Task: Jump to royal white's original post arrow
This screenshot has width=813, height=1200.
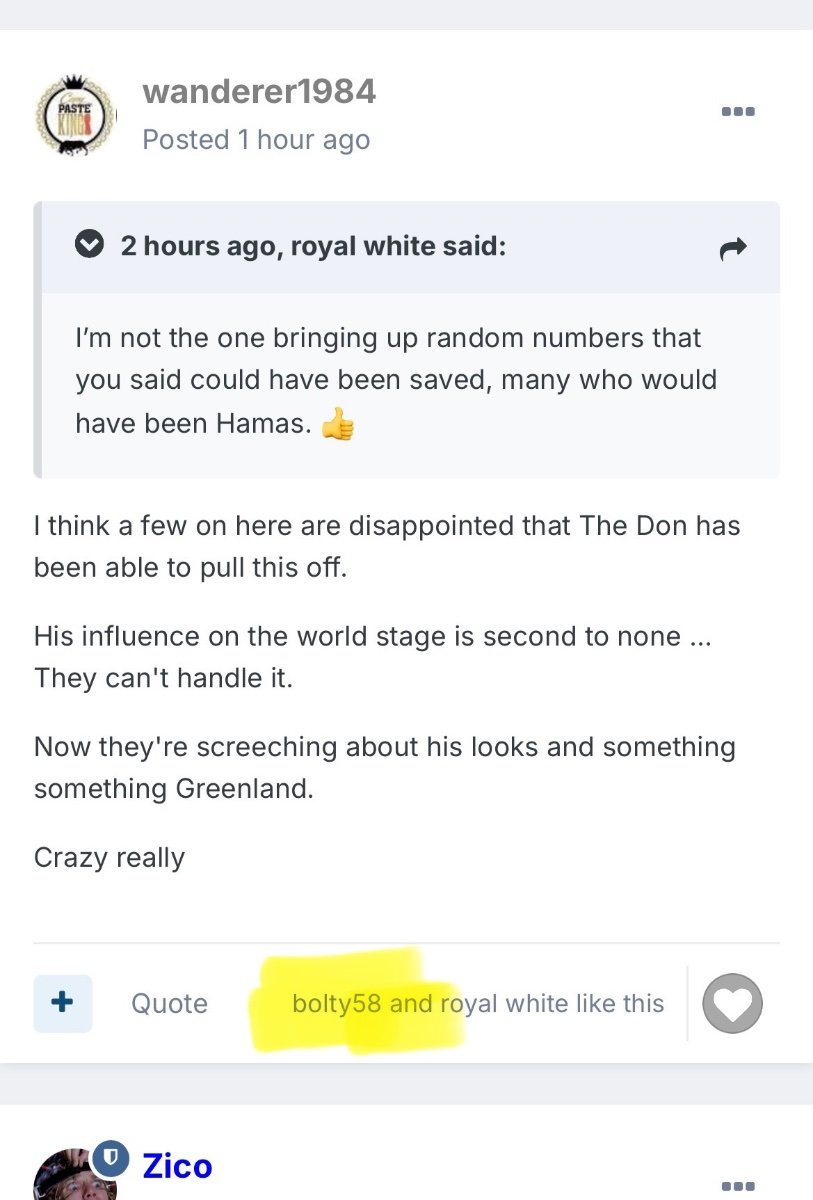Action: [x=733, y=249]
